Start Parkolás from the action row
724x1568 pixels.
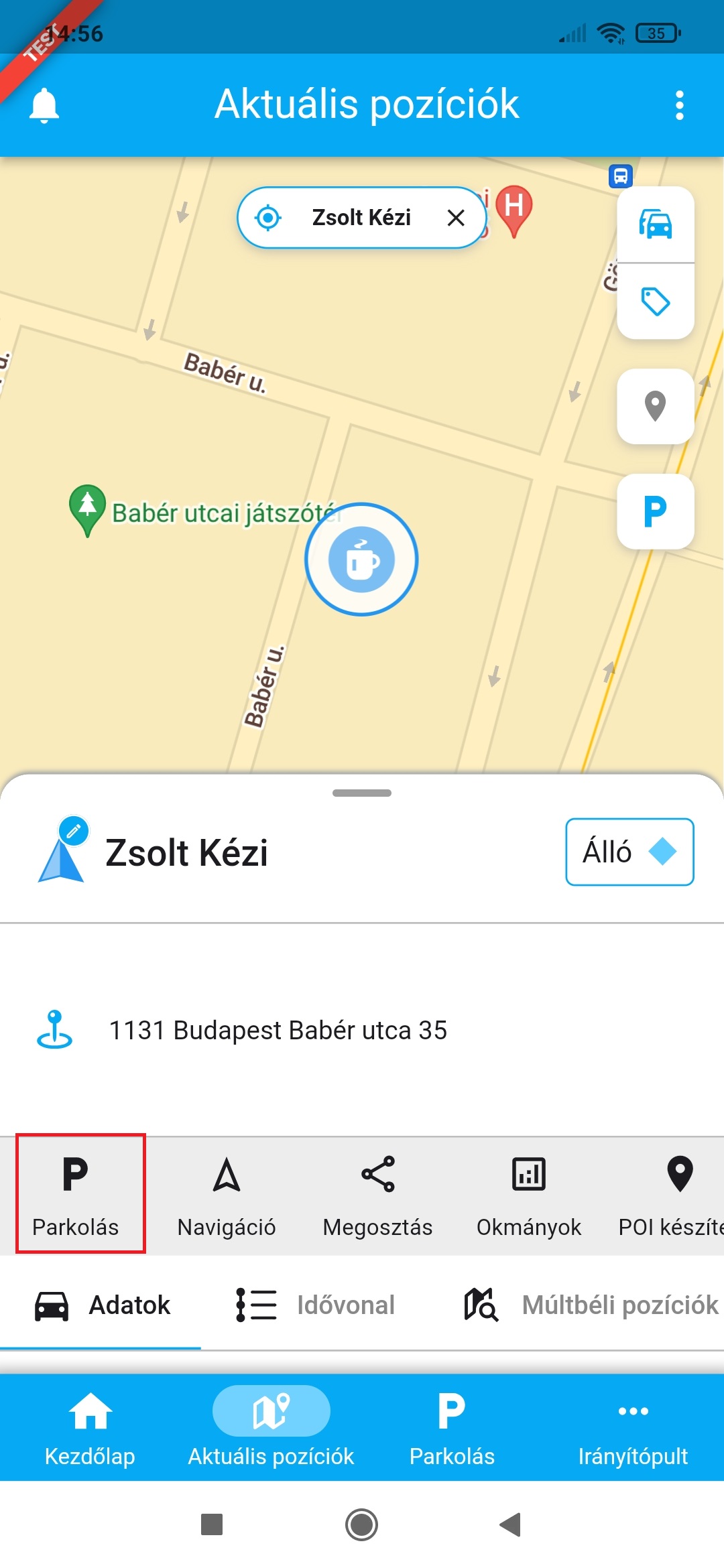click(76, 1193)
